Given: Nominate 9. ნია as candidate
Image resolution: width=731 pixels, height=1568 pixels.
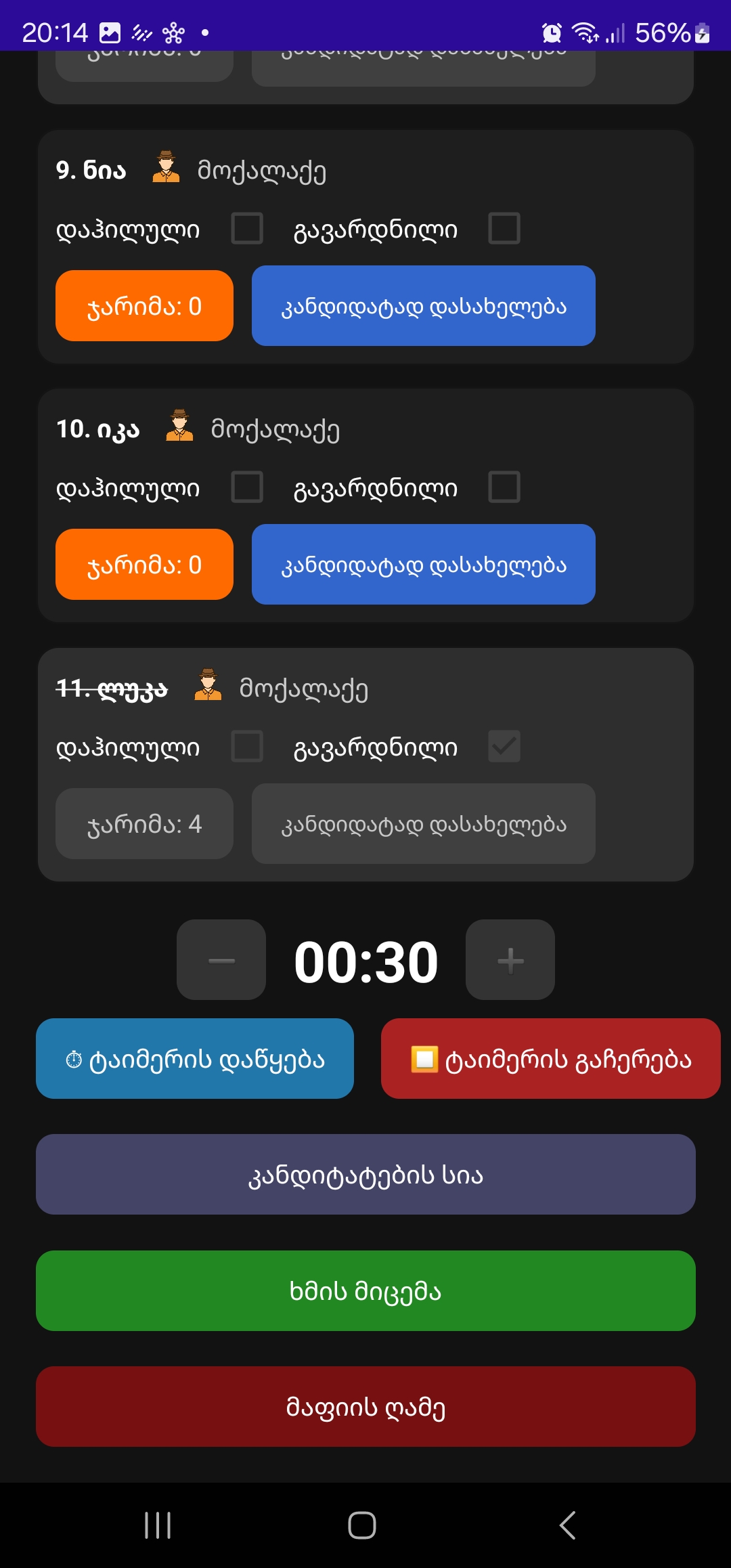Looking at the screenshot, I should [424, 306].
